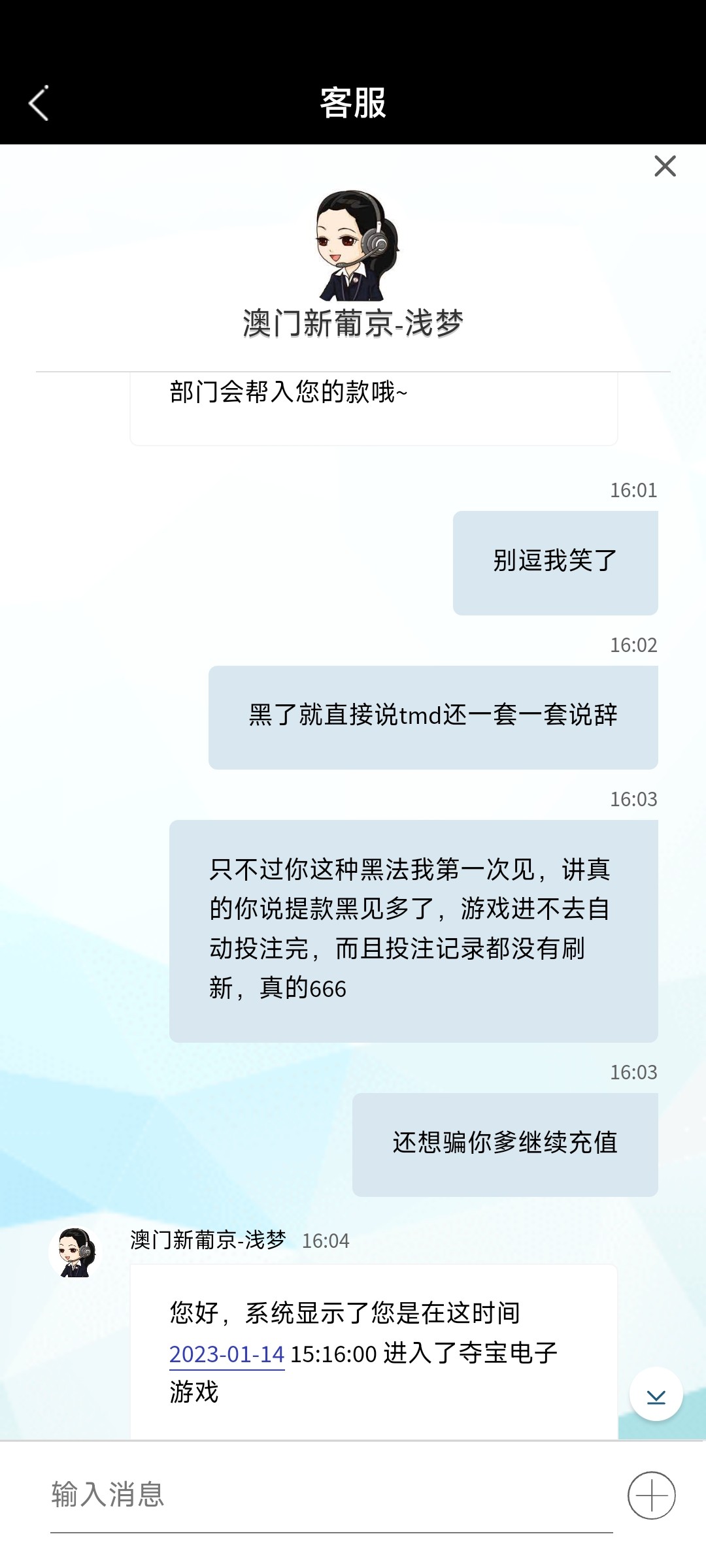
Task: Jump to the latest message
Action: click(656, 1394)
